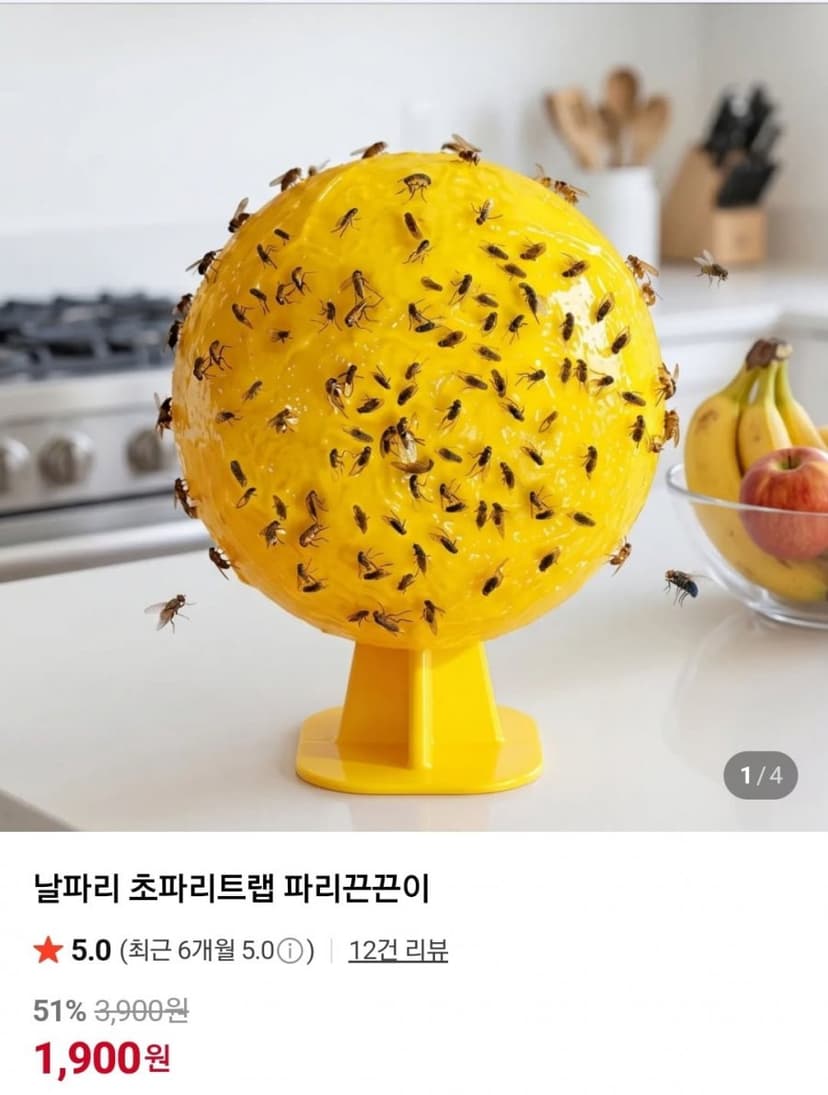
Task: Open the 12건 리뷰 reviews link
Action: [398, 950]
